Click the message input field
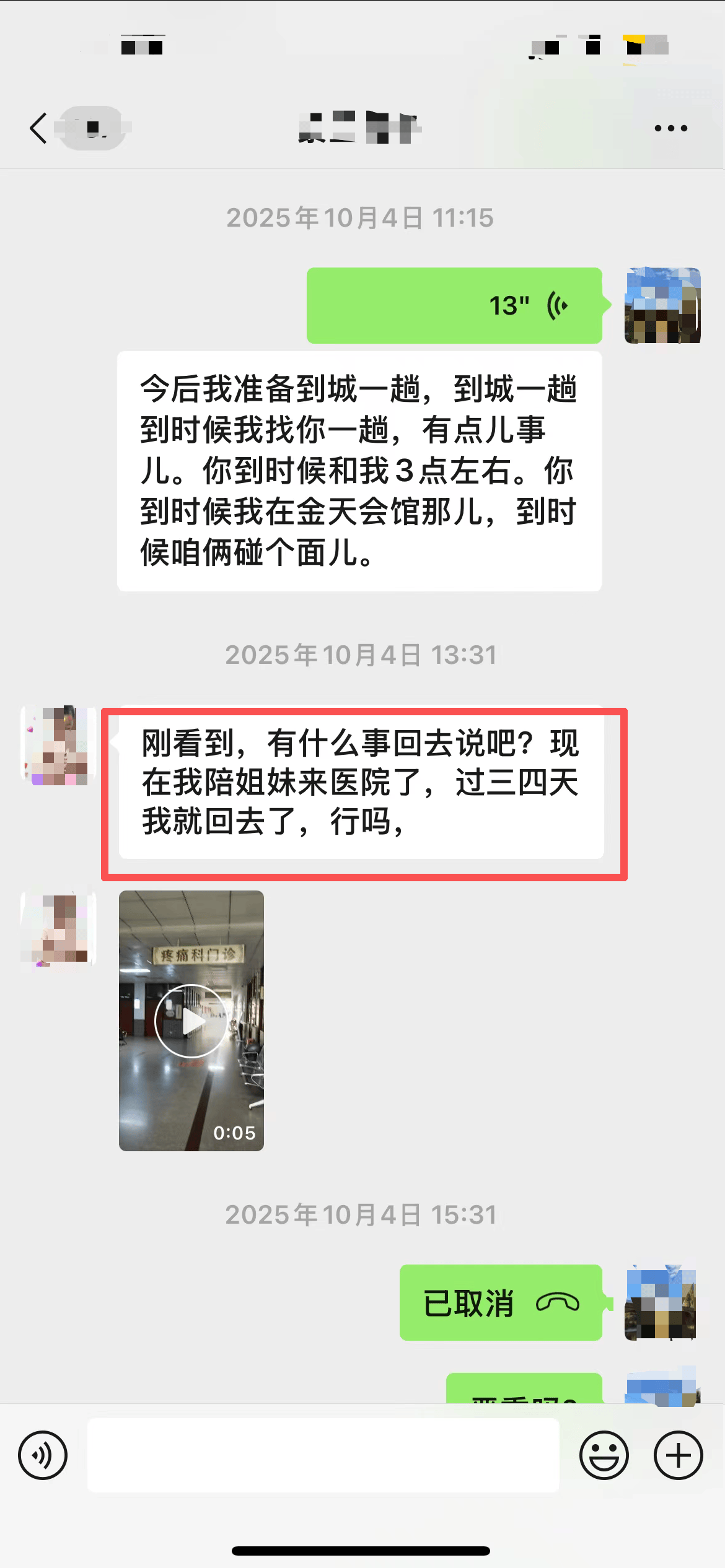This screenshot has height=1568, width=725. (322, 1455)
